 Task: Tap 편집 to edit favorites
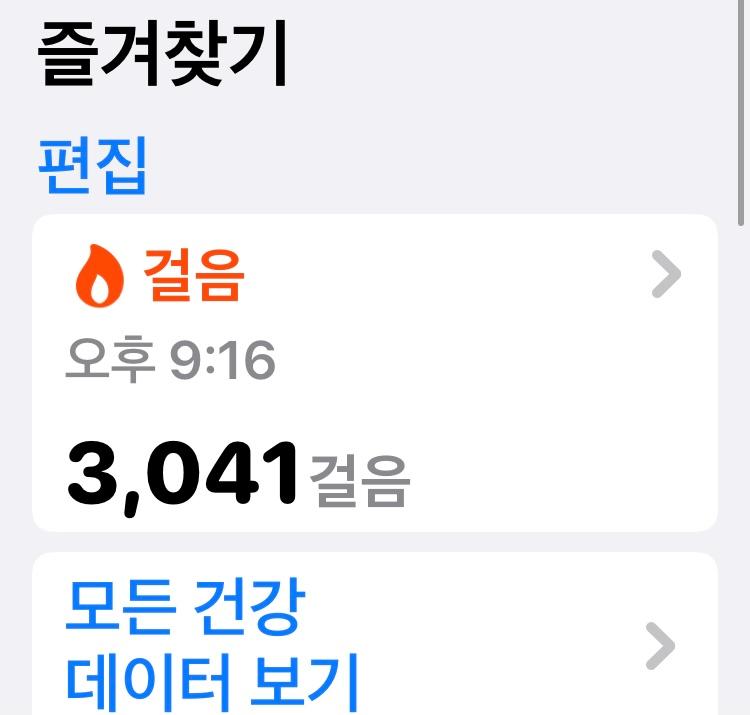92,165
